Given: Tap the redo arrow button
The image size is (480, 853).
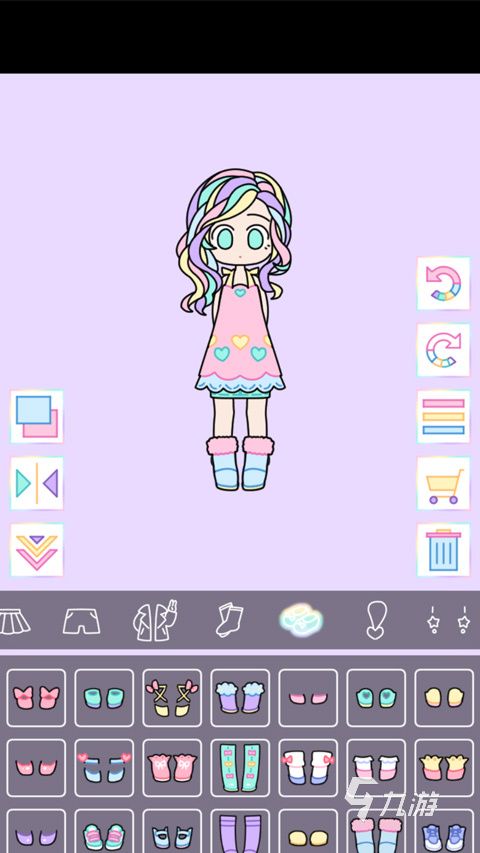Looking at the screenshot, I should pos(443,350).
